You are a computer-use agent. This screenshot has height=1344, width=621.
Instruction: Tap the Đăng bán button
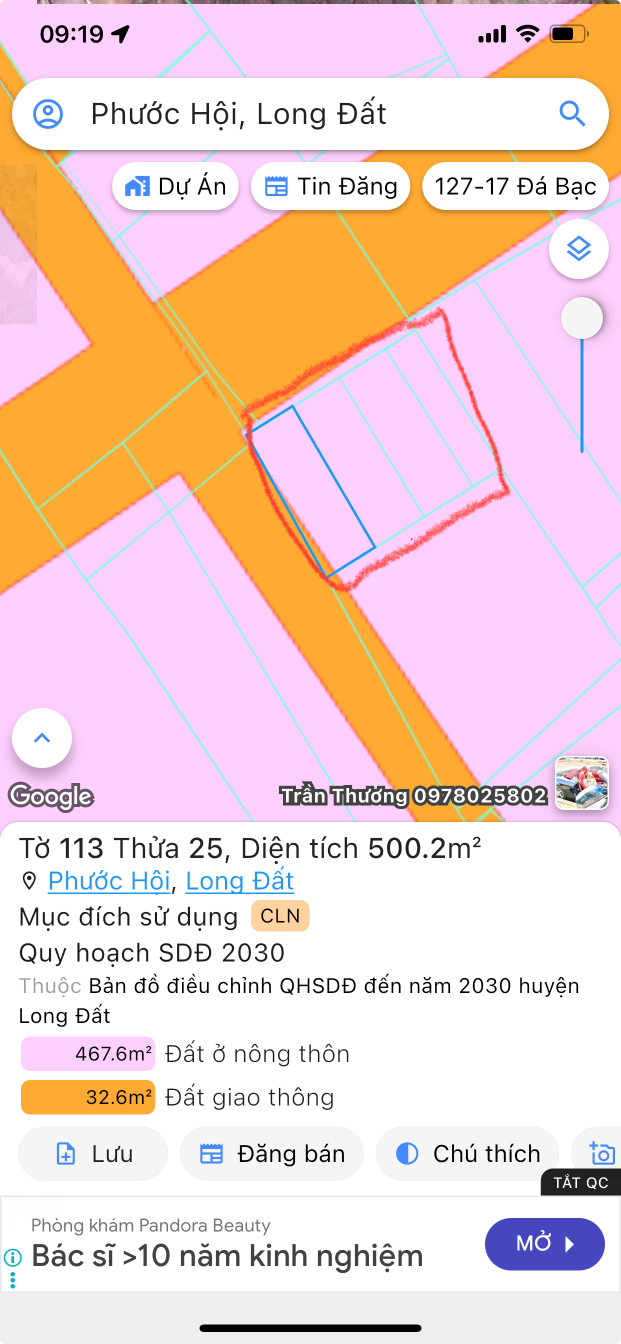pos(272,1154)
